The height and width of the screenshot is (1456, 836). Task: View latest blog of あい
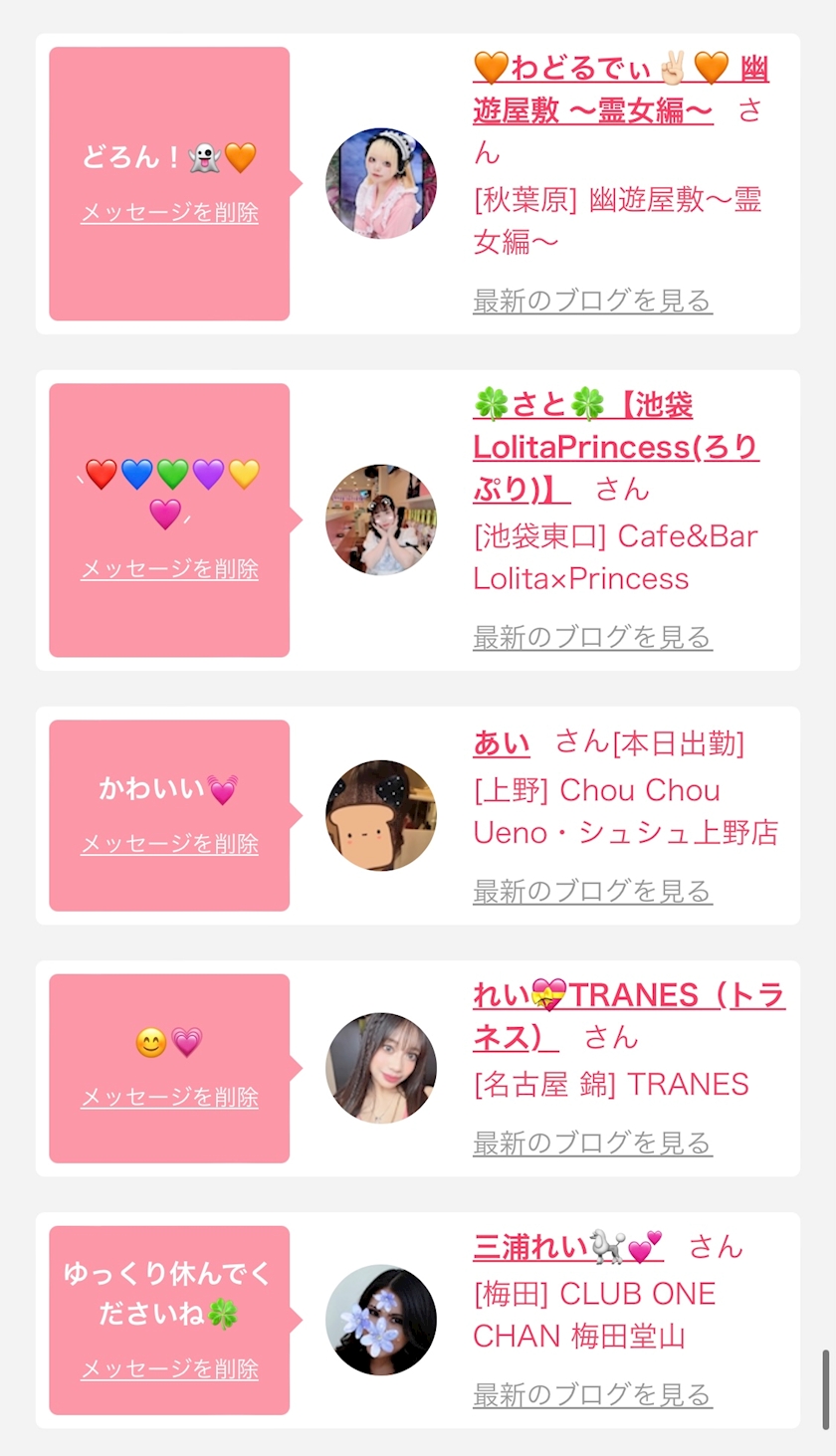592,892
